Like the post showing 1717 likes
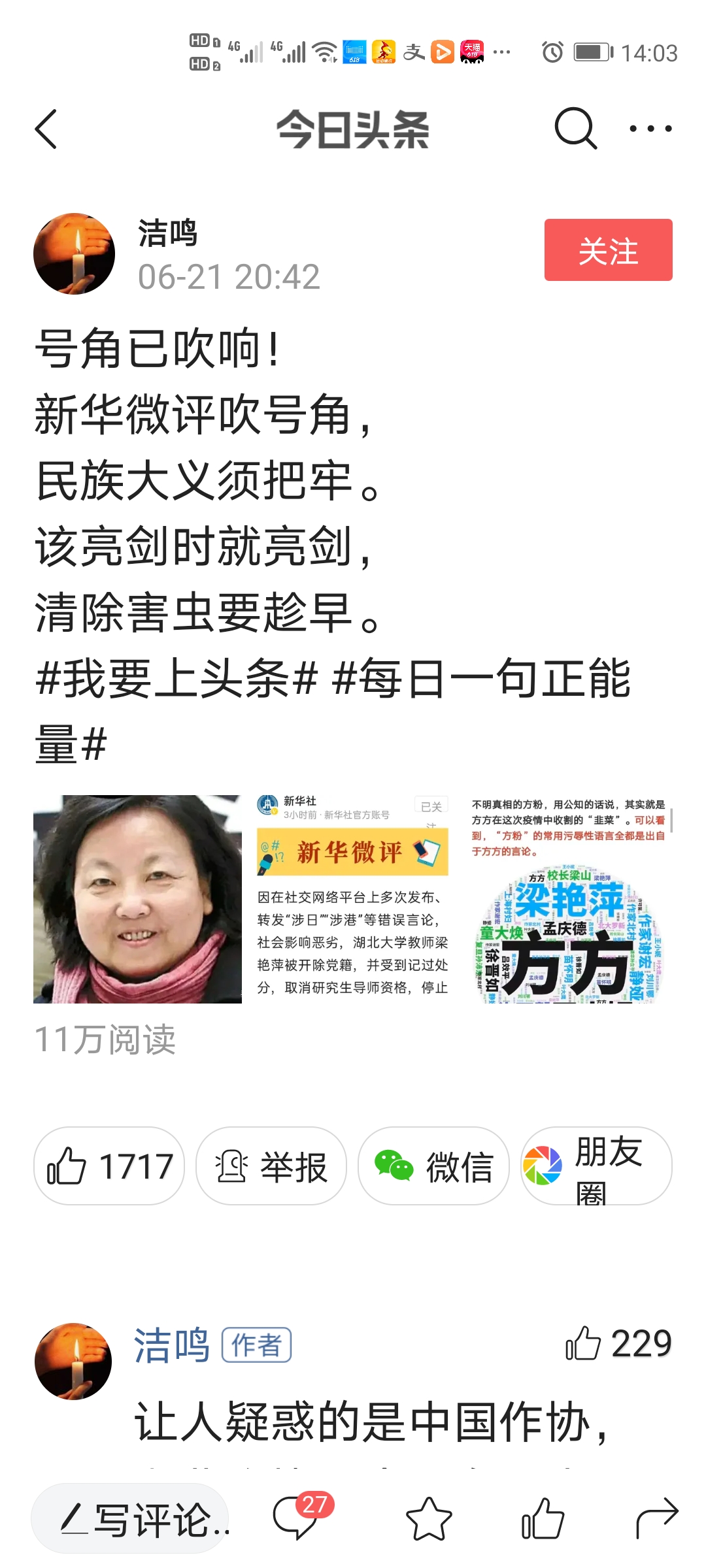Viewport: 706px width, 1568px height. point(109,1166)
